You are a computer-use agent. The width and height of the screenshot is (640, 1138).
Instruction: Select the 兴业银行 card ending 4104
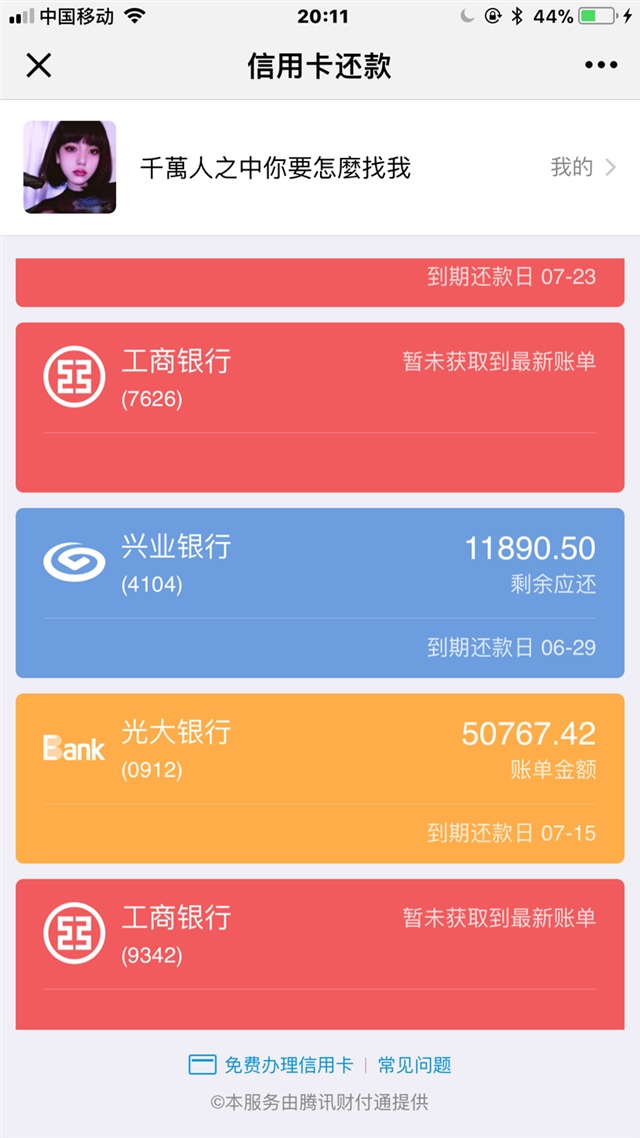tap(320, 592)
